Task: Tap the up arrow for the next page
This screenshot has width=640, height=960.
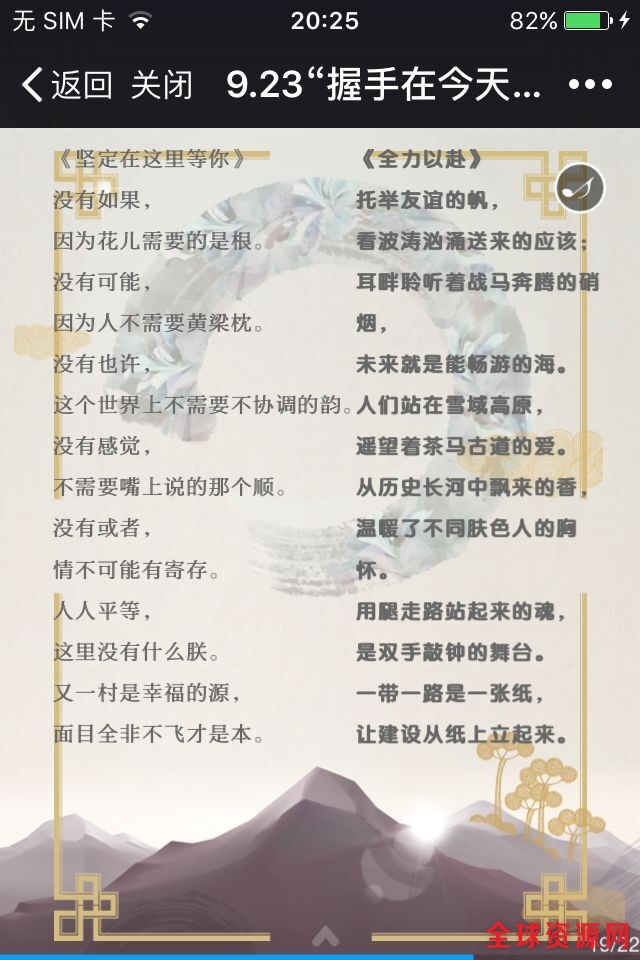Action: coord(321,936)
